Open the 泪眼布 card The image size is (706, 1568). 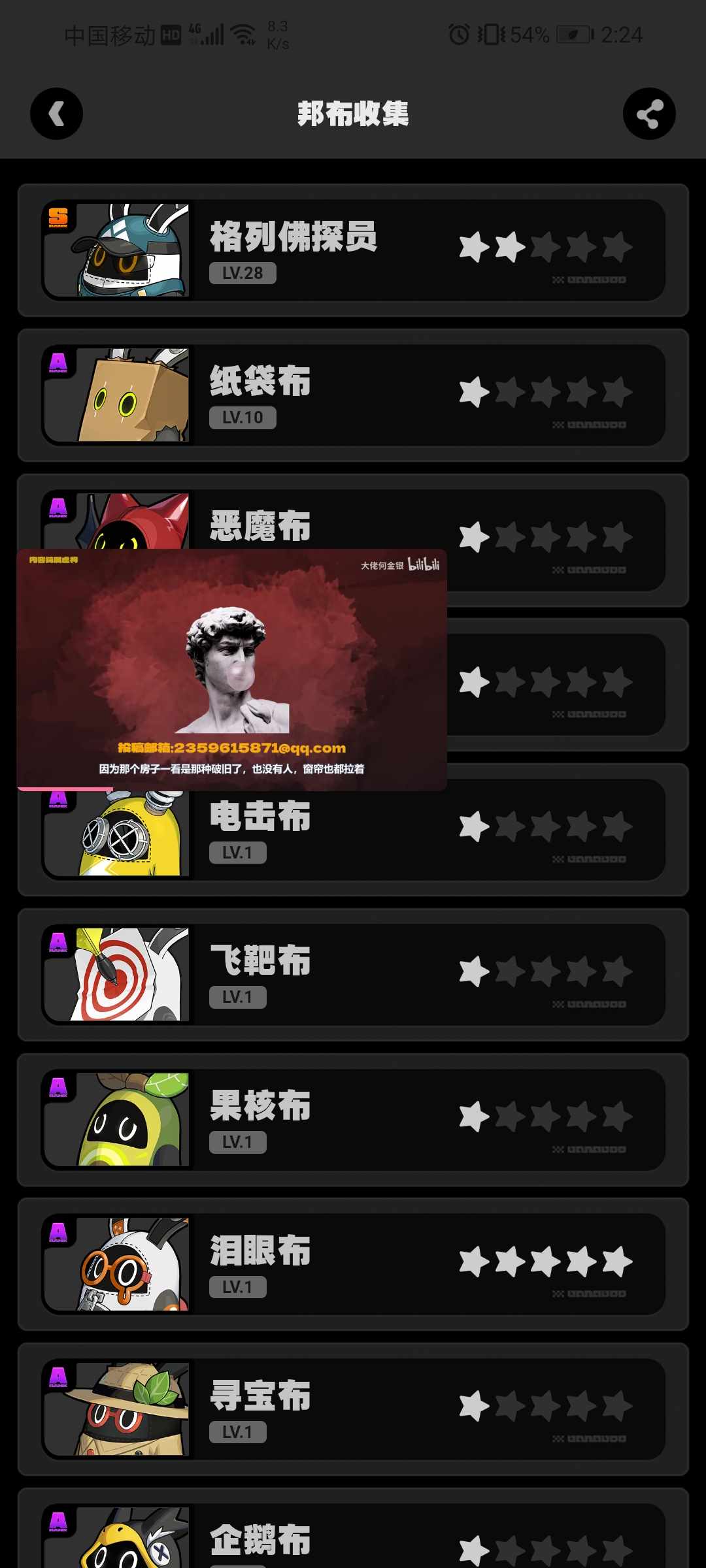(x=353, y=1264)
